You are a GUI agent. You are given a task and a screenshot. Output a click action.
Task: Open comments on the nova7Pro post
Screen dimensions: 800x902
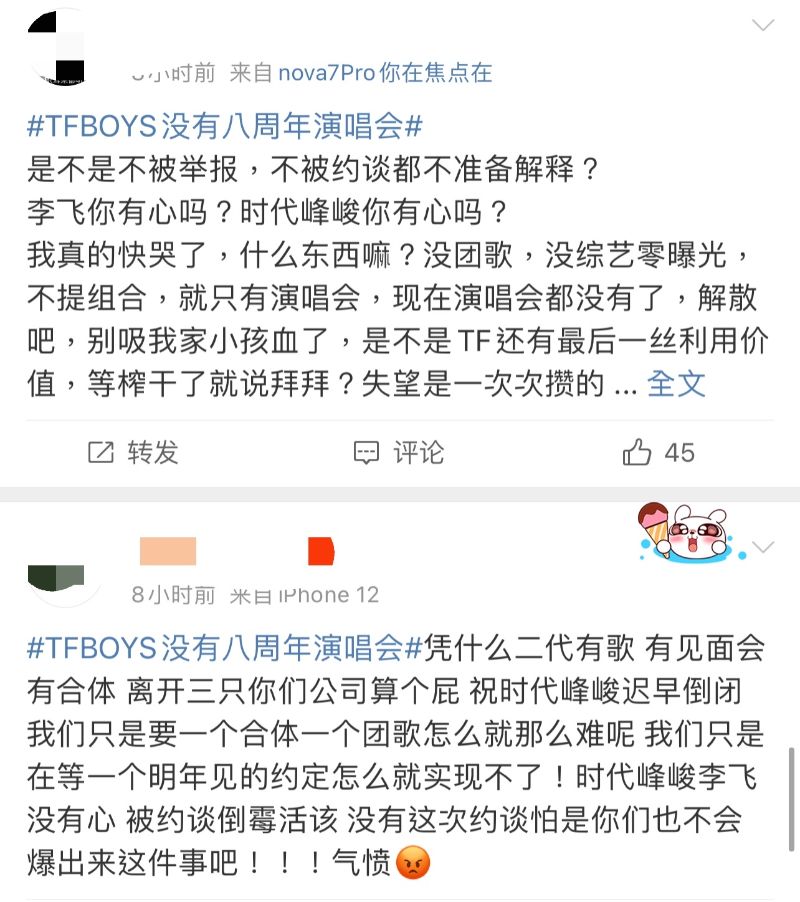tap(398, 453)
